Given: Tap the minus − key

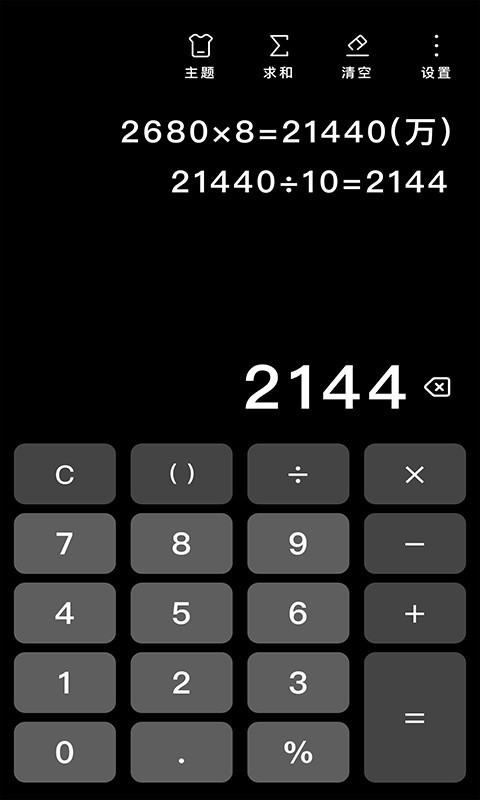Looking at the screenshot, I should pyautogui.click(x=415, y=543).
